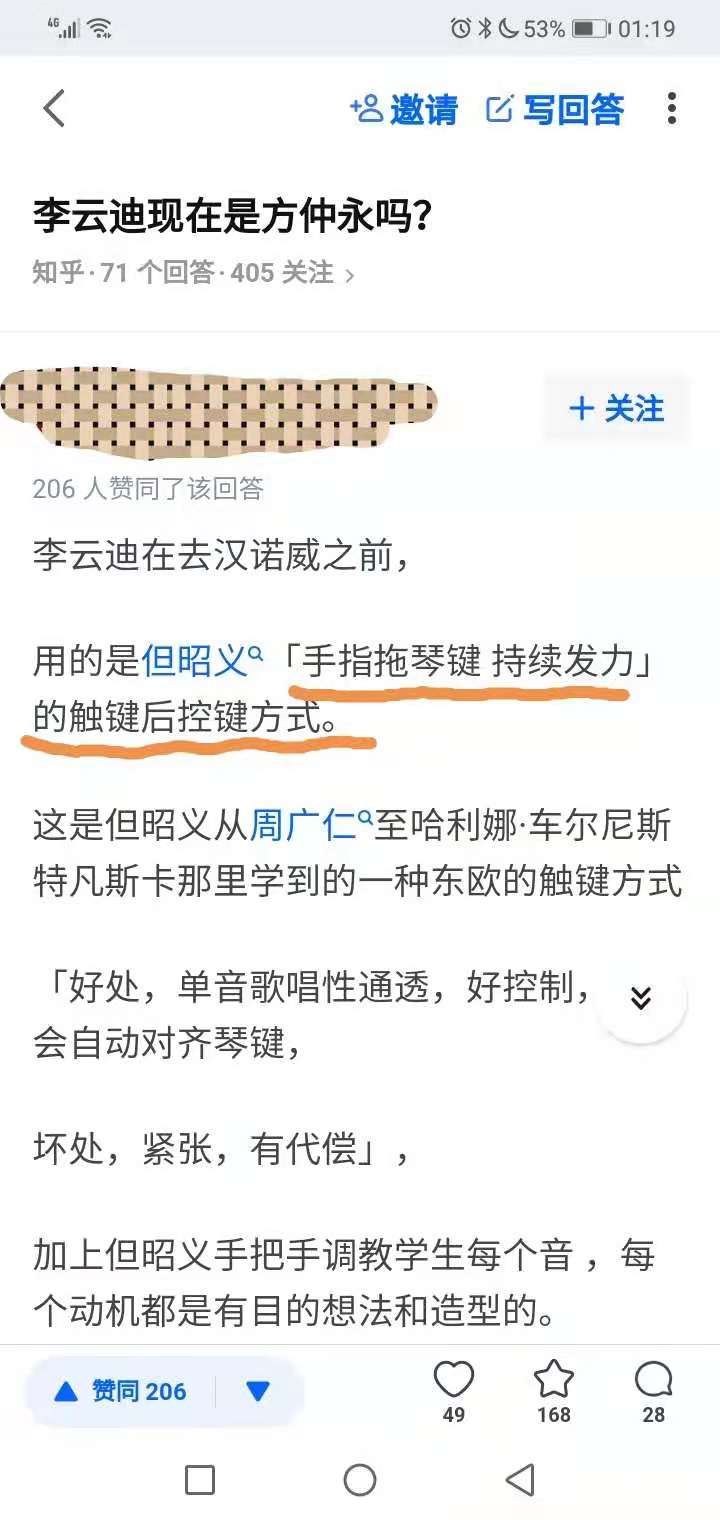Tap 邀请 to invite someone to answer
The width and height of the screenshot is (720, 1520).
point(404,109)
